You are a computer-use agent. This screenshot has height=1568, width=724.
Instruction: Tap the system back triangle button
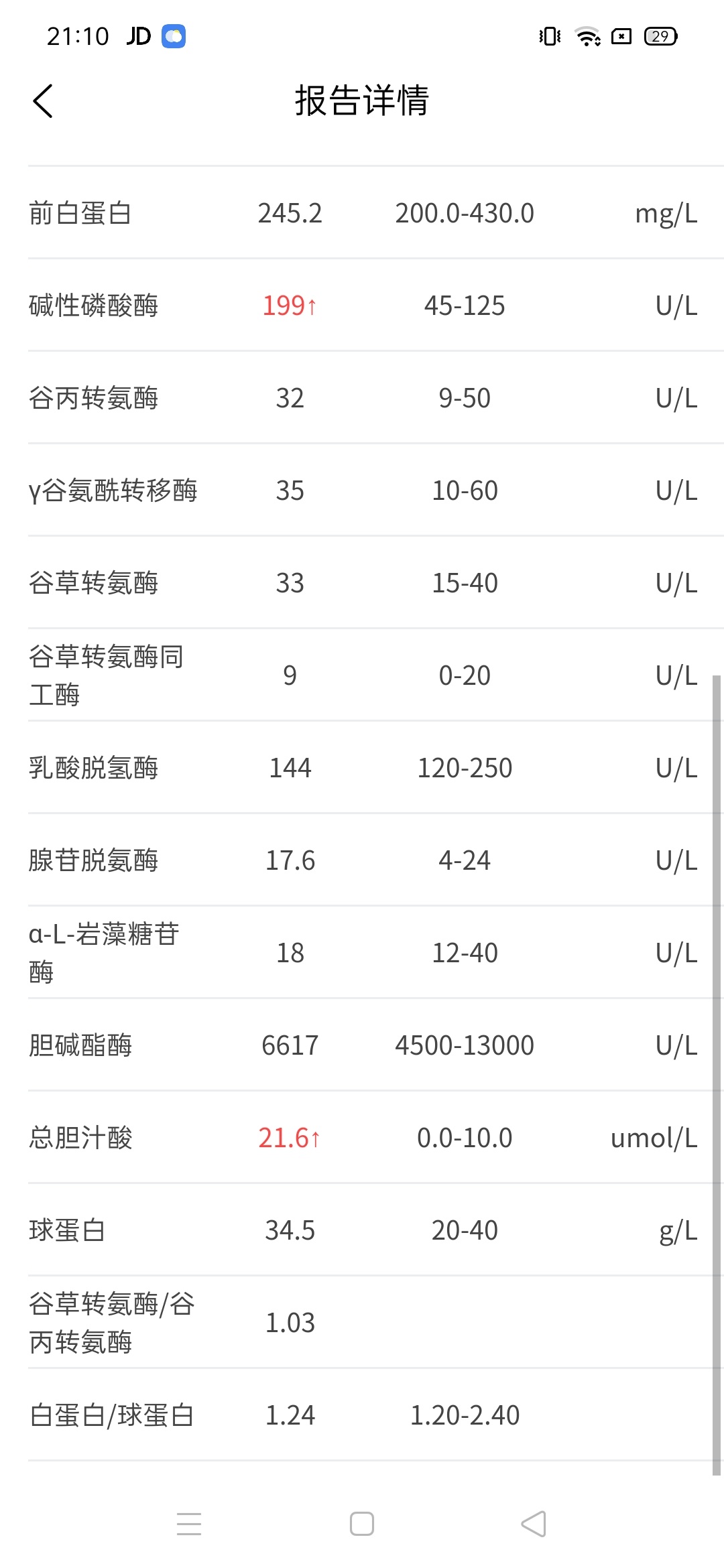click(x=534, y=1524)
